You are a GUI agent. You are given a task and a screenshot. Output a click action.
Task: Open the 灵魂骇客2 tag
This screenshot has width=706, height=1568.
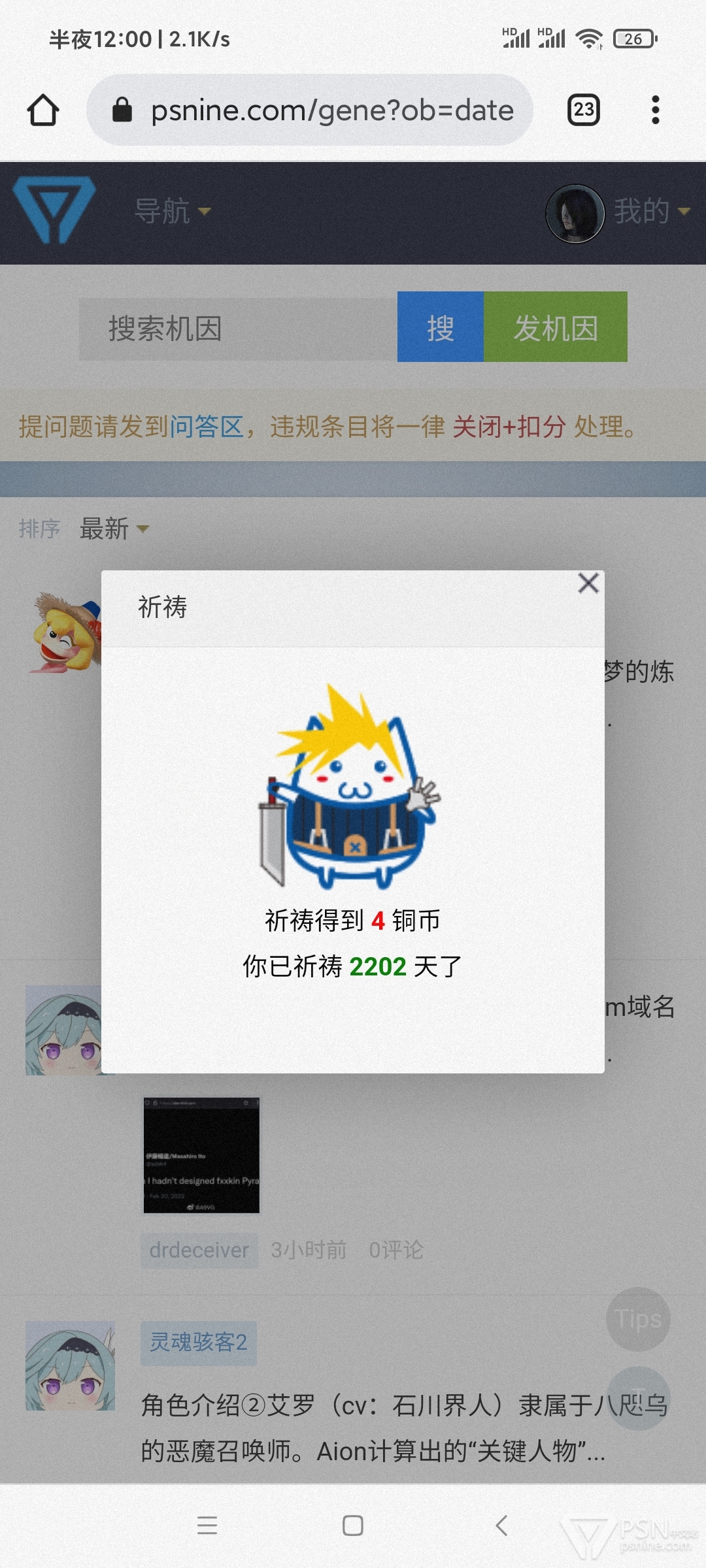coord(199,1343)
